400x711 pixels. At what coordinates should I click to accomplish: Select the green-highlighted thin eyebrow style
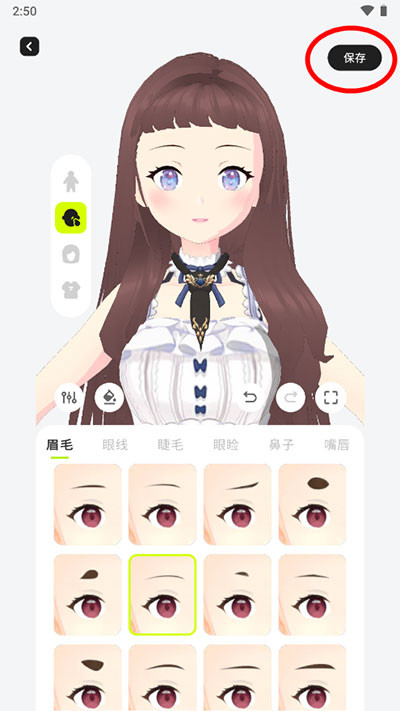pos(162,594)
